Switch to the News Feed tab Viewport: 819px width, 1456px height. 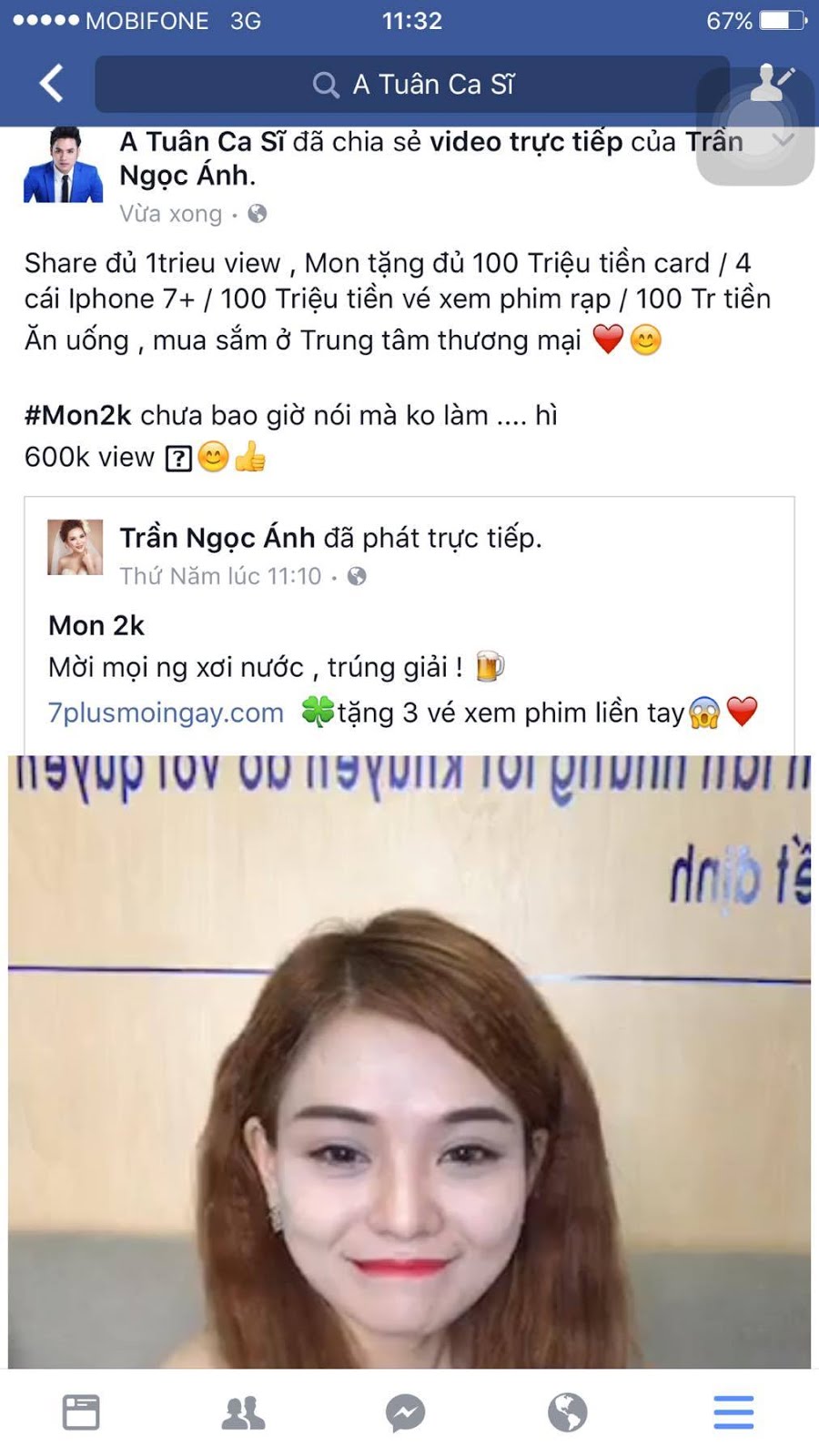pyautogui.click(x=81, y=1412)
